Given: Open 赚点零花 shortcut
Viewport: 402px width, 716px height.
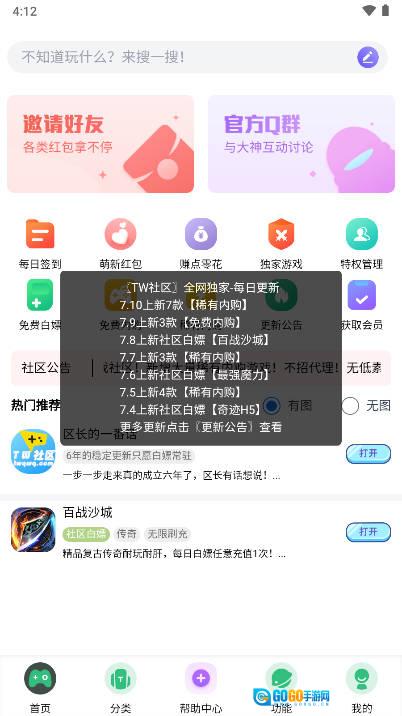Looking at the screenshot, I should (201, 243).
